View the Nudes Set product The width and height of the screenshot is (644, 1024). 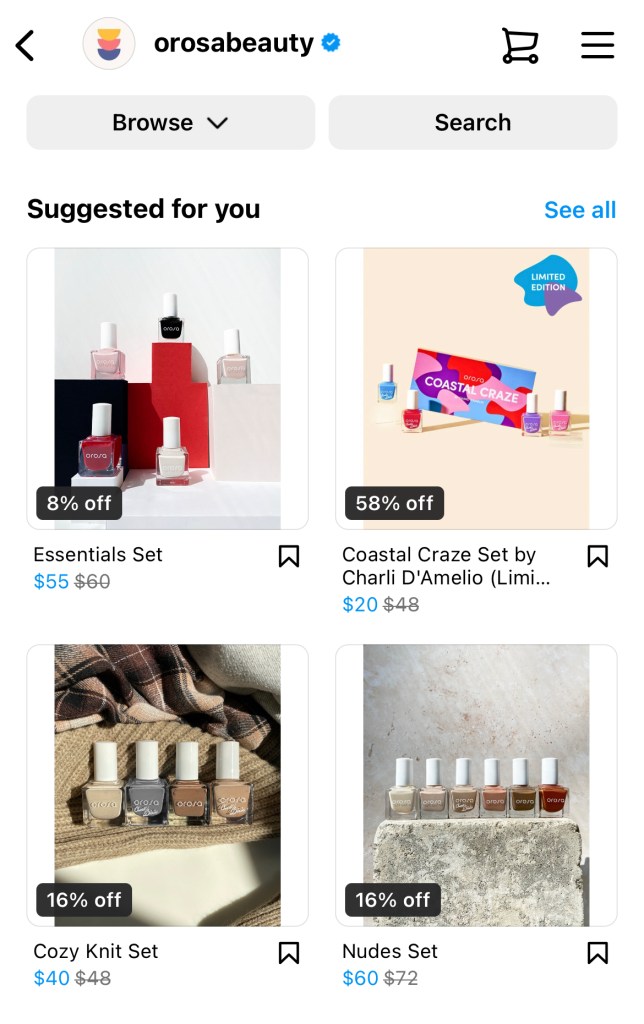[x=476, y=785]
